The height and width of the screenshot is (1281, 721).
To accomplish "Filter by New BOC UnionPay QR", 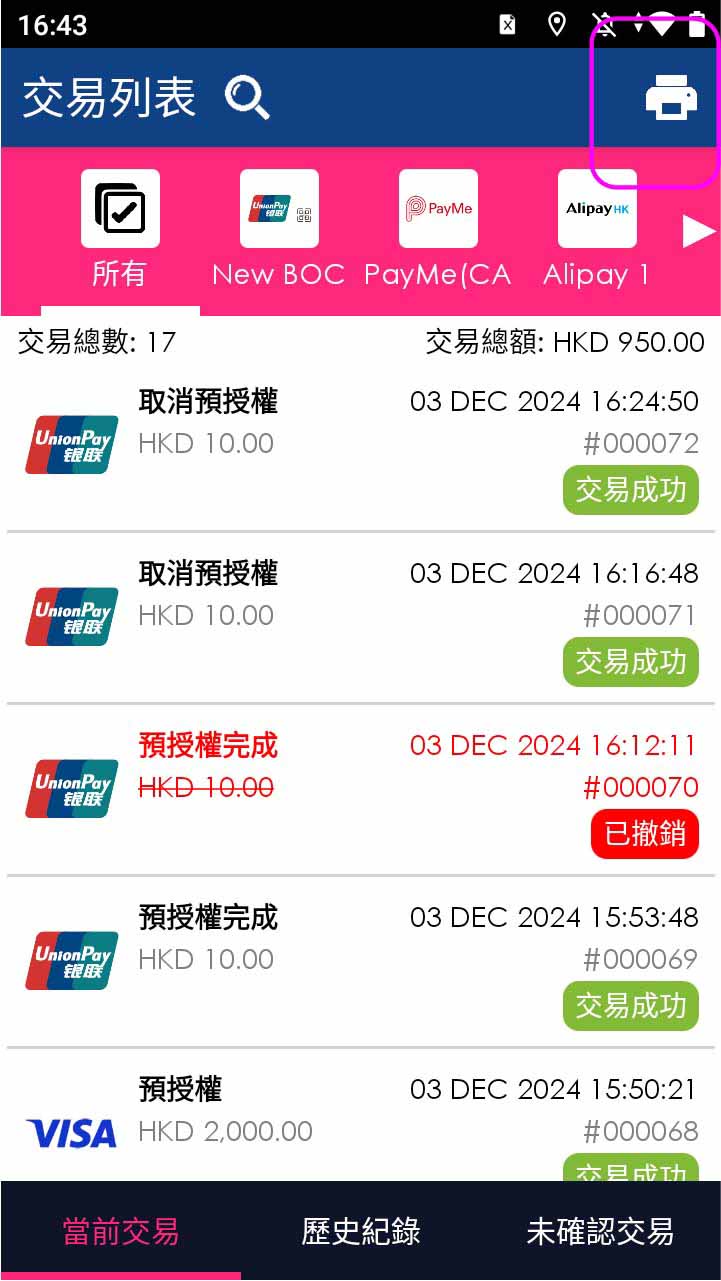I will [279, 230].
